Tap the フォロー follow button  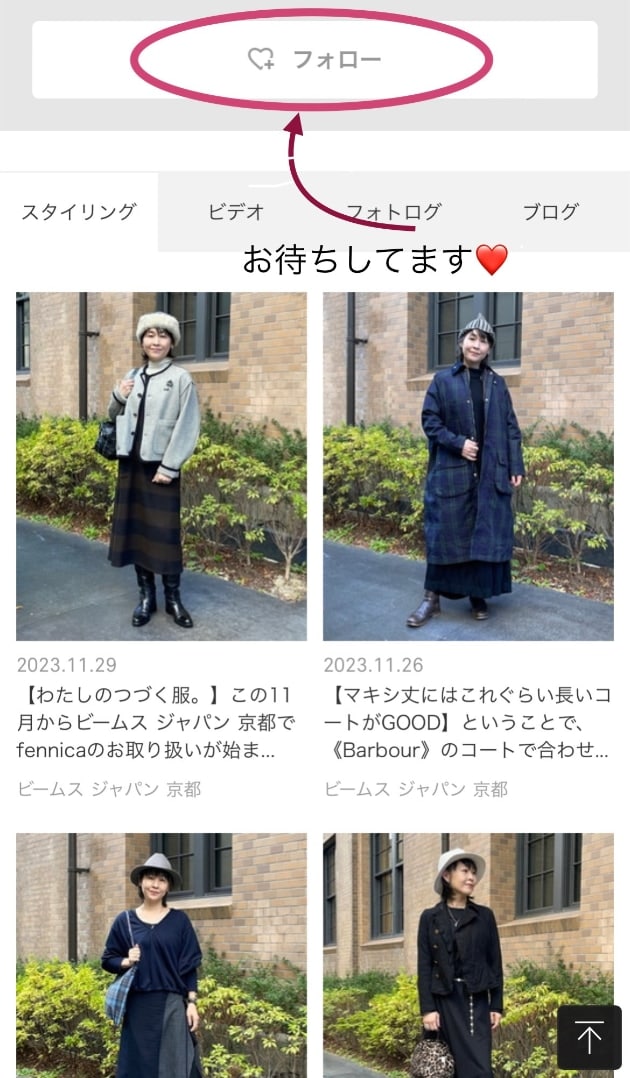(314, 60)
